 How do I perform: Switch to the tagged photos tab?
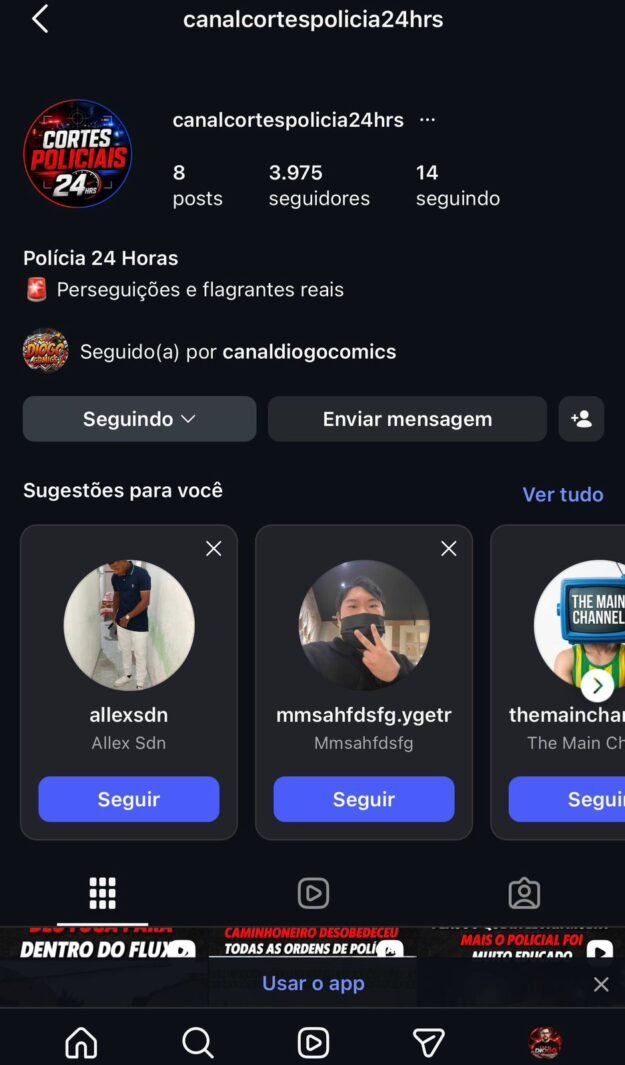tap(524, 893)
